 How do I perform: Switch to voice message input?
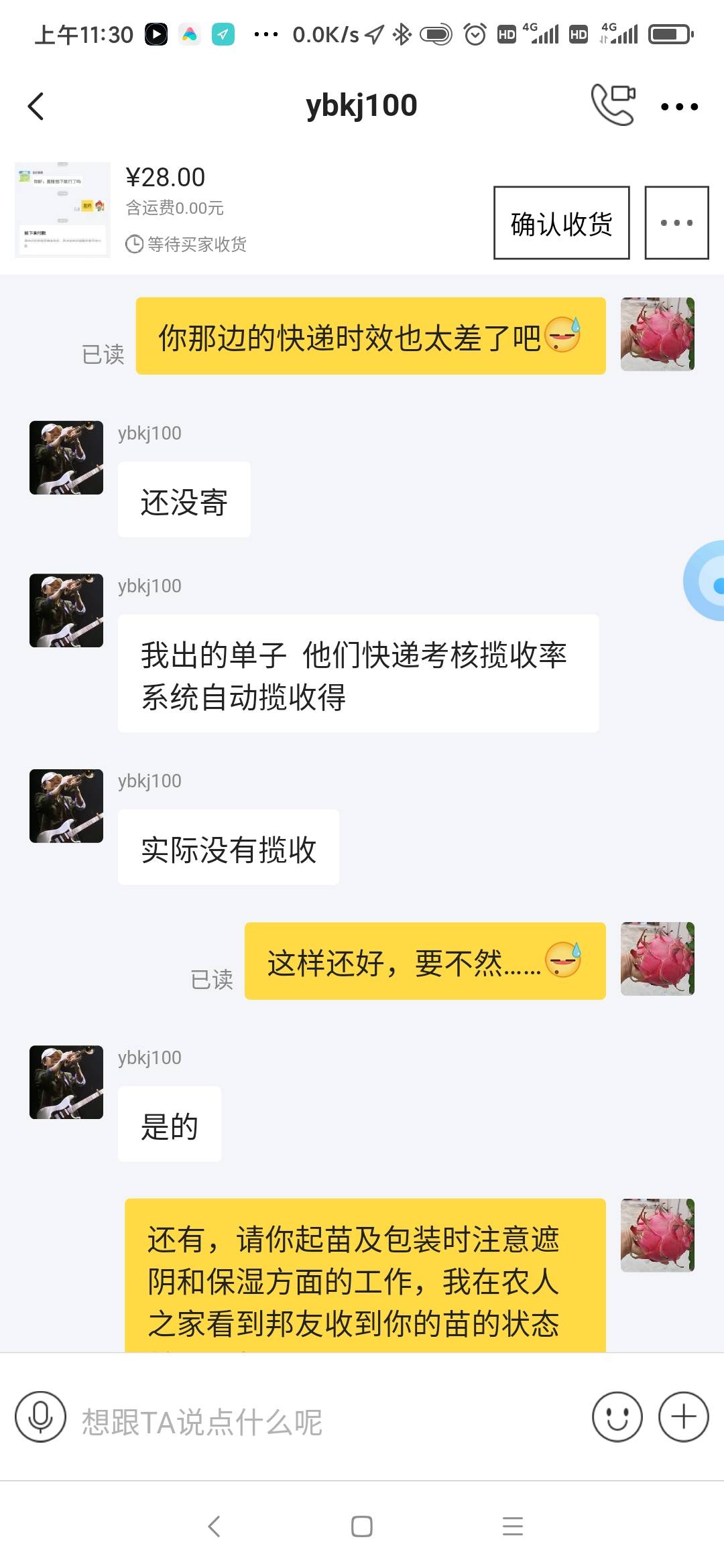coord(40,1417)
